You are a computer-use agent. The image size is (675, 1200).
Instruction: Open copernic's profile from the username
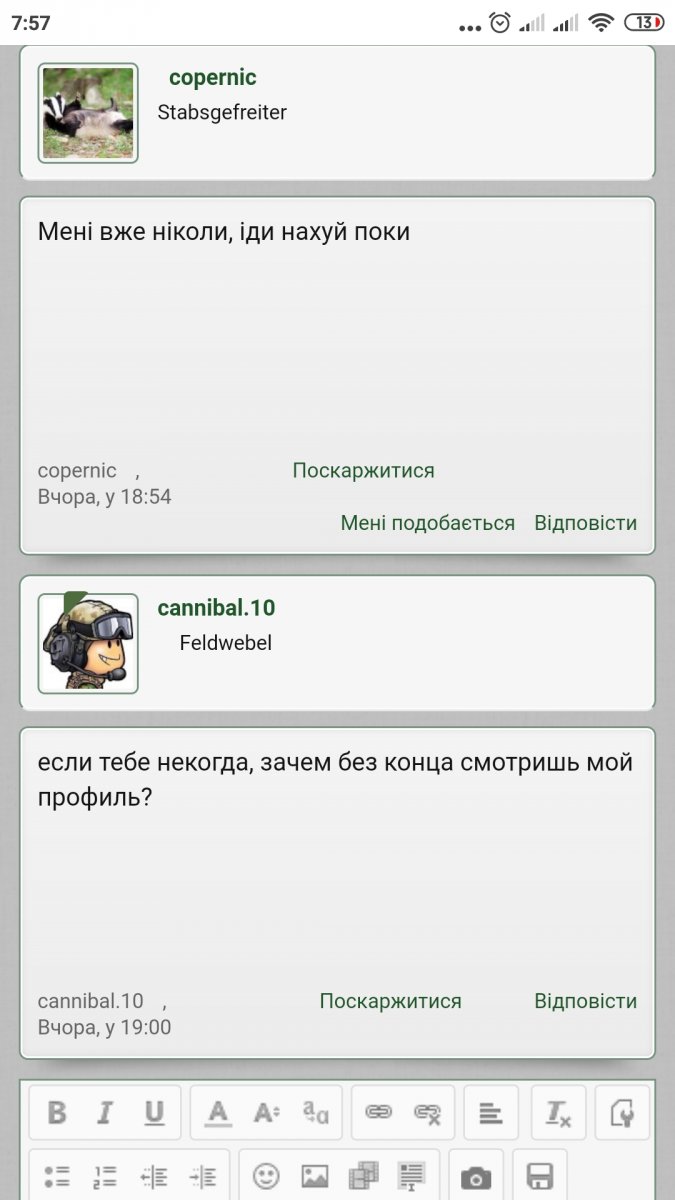click(x=212, y=78)
